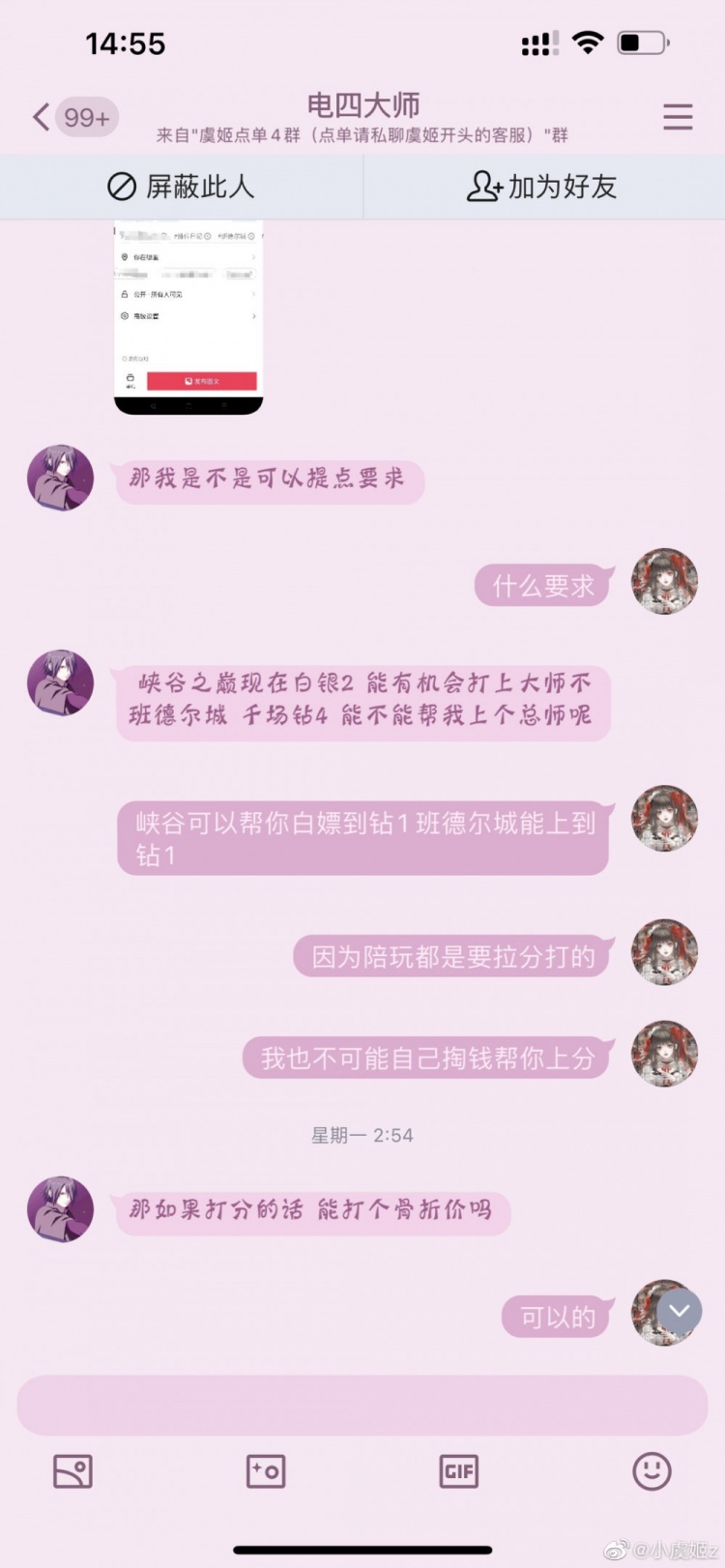Add as friend with 加为好友
Viewport: 725px width, 1568px height.
click(x=542, y=187)
